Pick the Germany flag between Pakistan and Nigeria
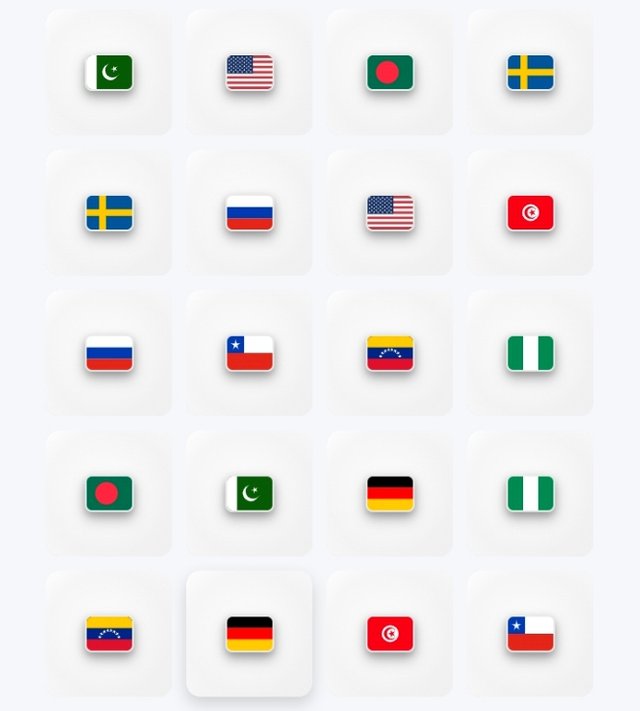 tap(390, 493)
